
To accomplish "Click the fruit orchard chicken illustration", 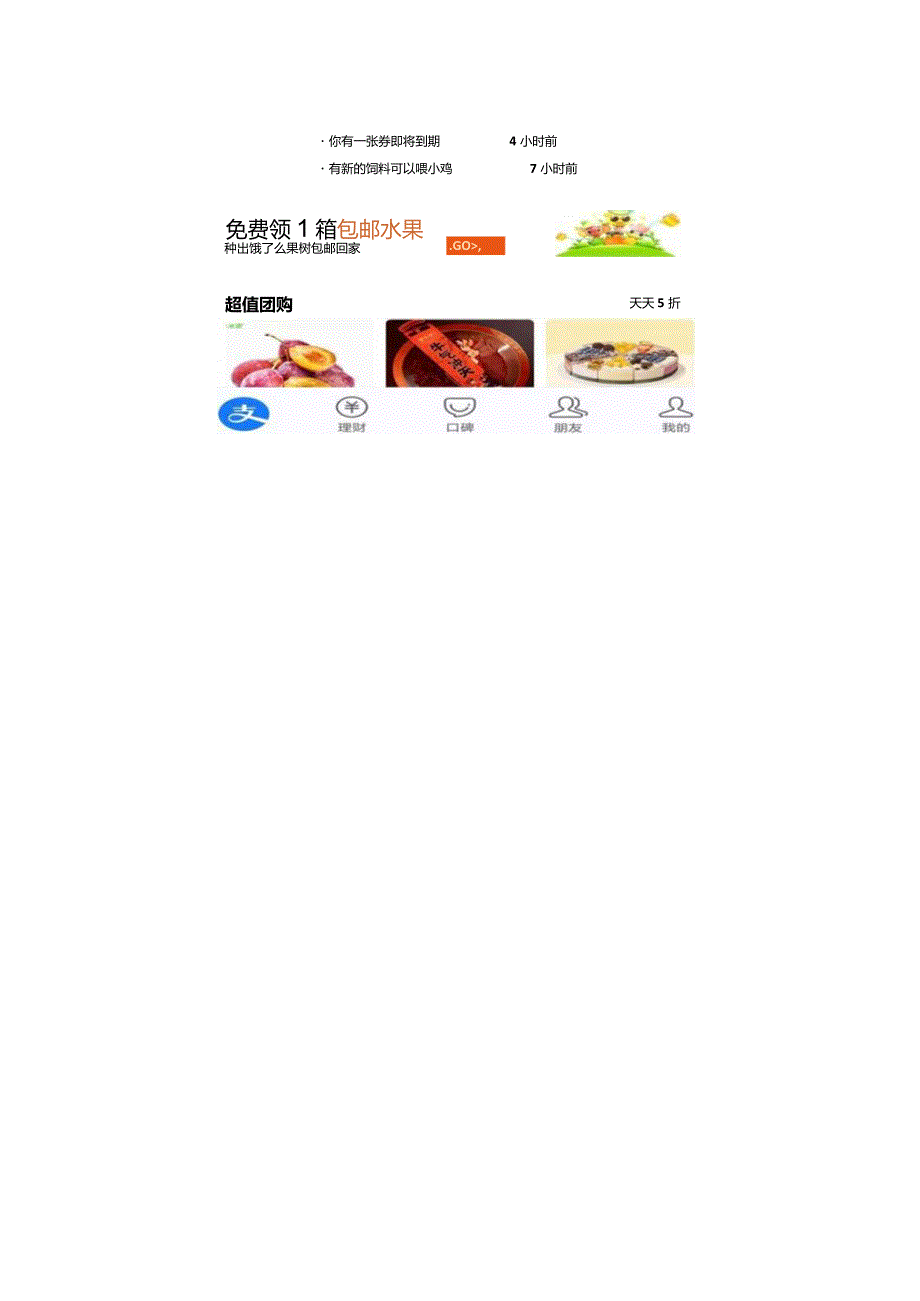I will click(617, 232).
